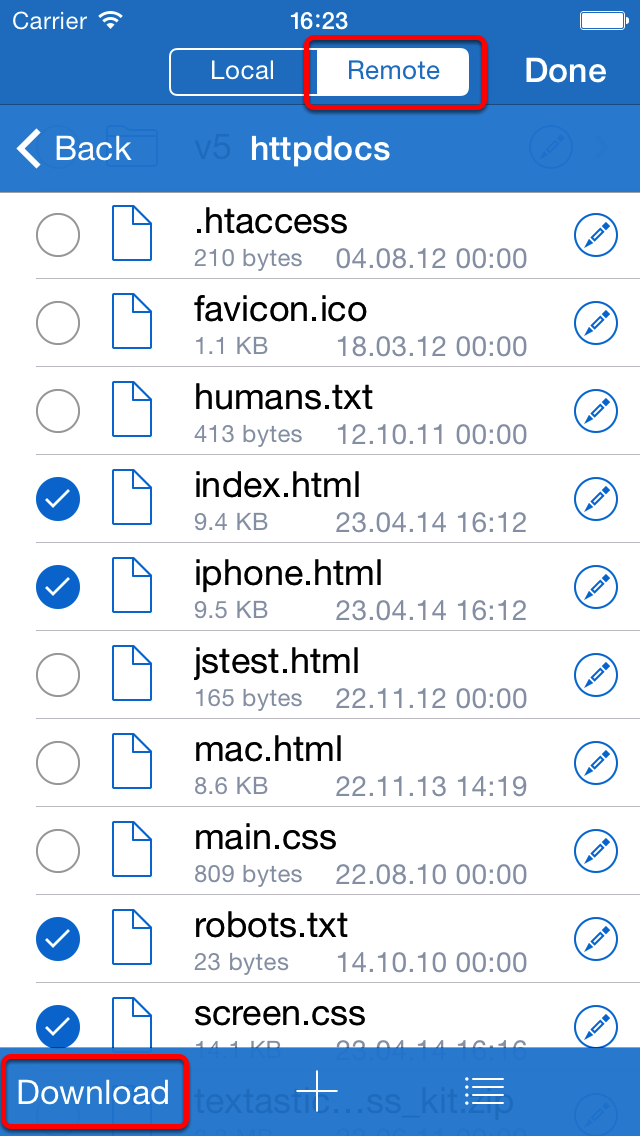
Task: Open main.css file row
Action: tap(320, 851)
